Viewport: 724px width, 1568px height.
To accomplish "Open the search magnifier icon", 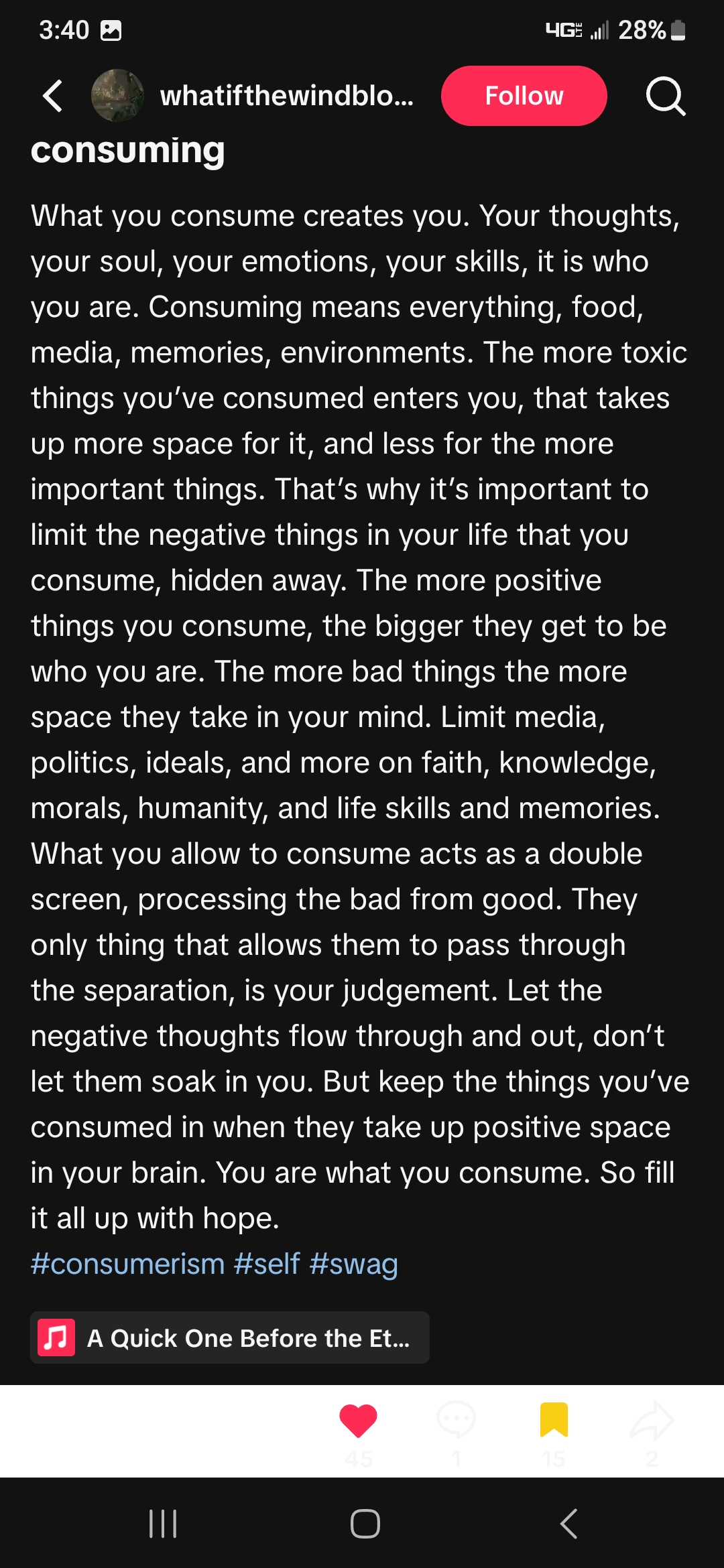I will point(665,96).
